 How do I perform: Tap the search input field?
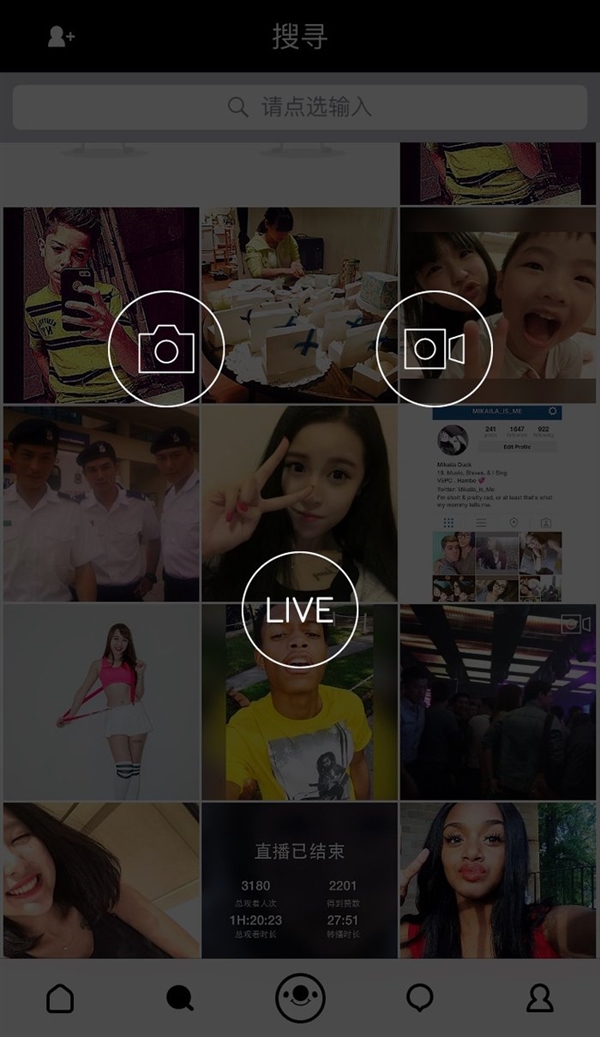tap(300, 107)
